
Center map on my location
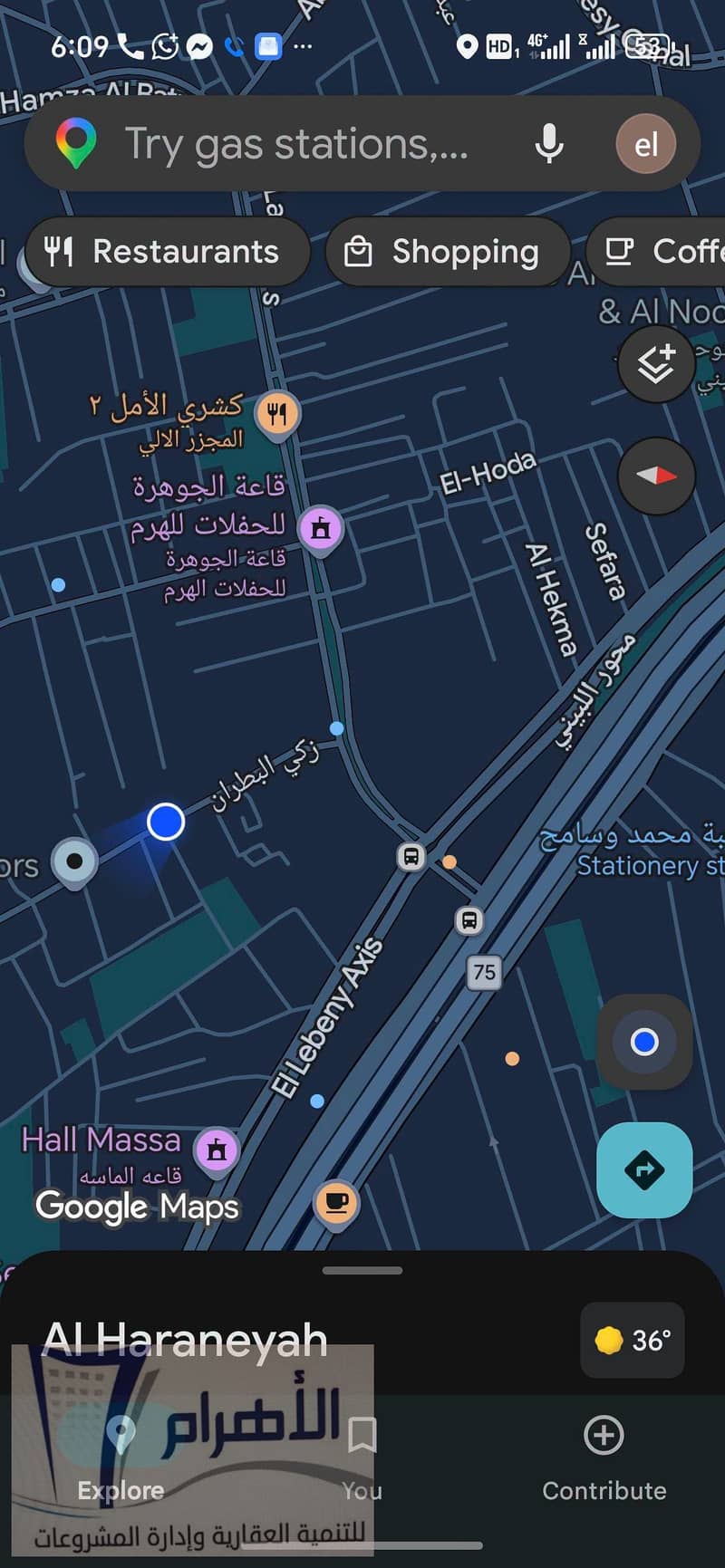point(644,1042)
